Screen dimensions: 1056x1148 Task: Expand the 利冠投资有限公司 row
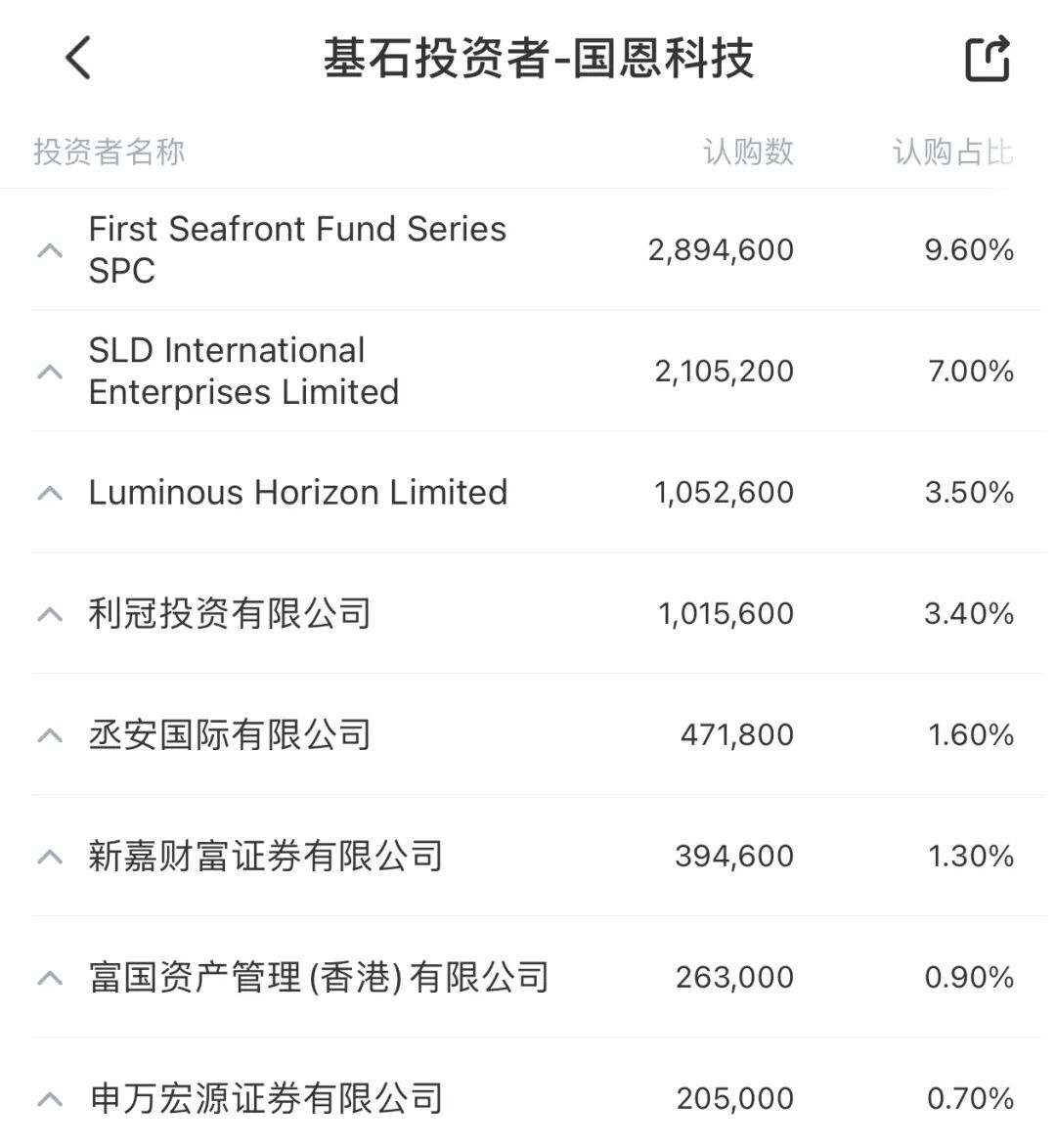click(50, 614)
